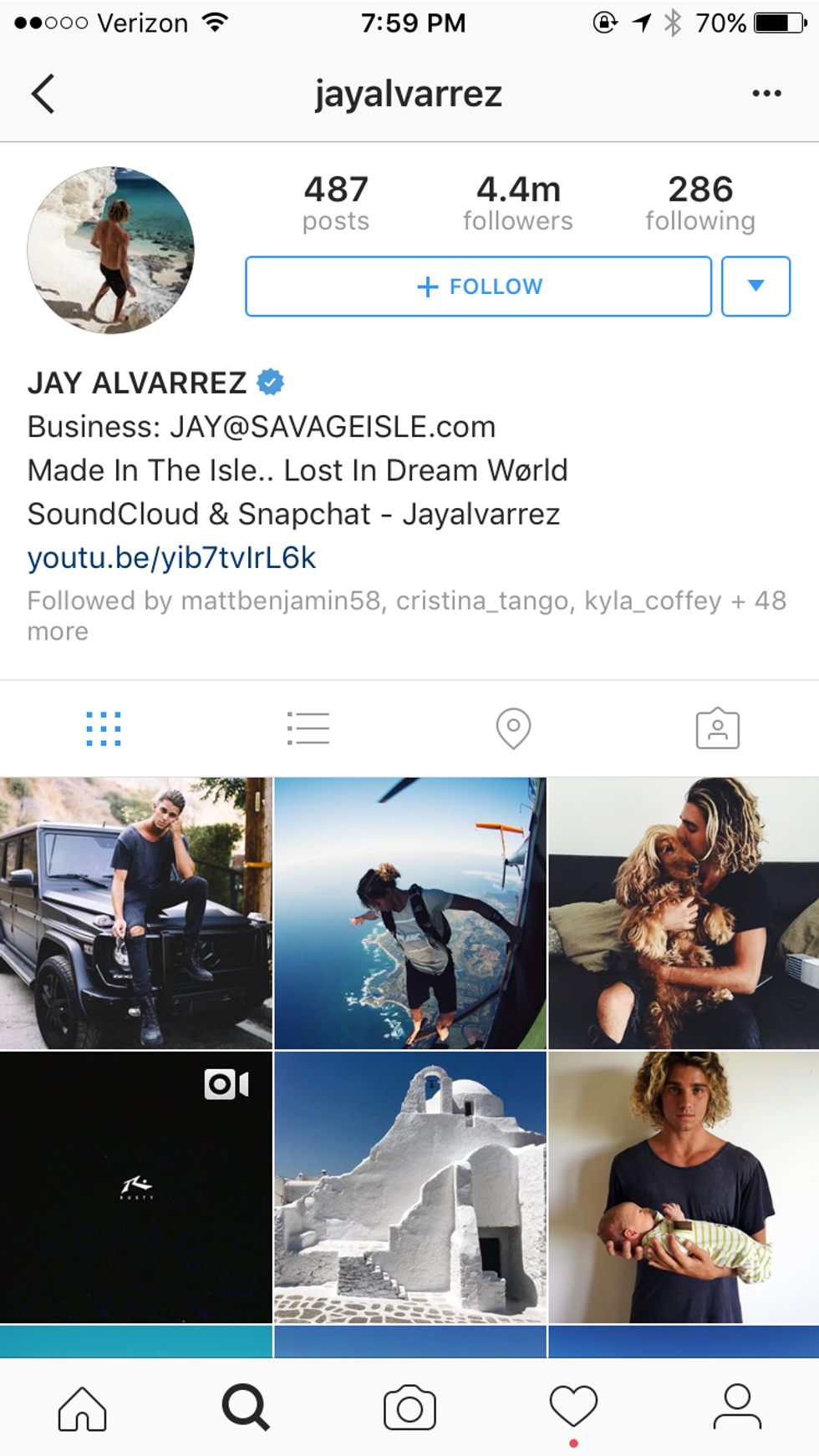
Task: Open the camera tab
Action: click(409, 1408)
